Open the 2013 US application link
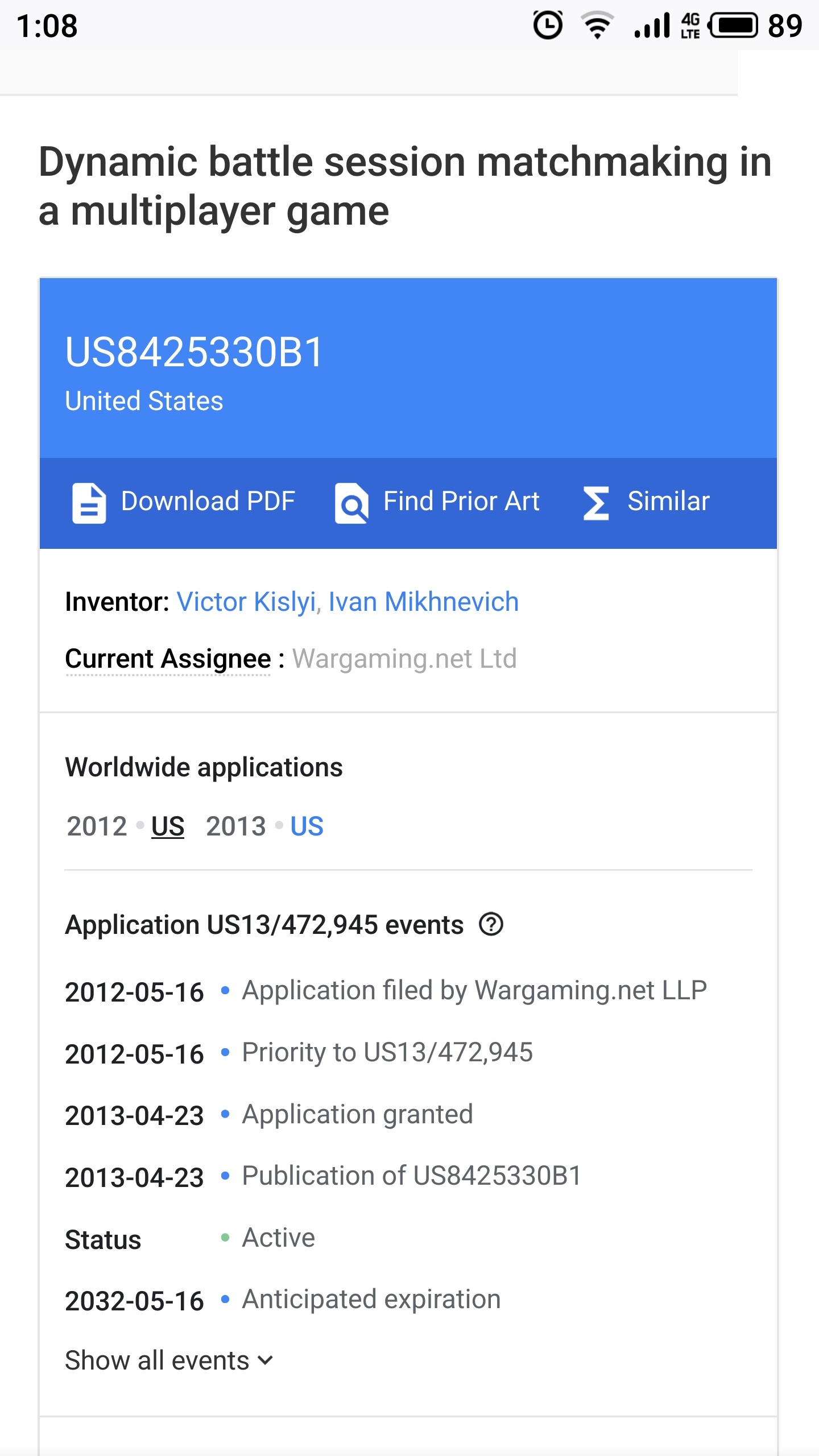Image resolution: width=819 pixels, height=1456 pixels. pyautogui.click(x=307, y=826)
